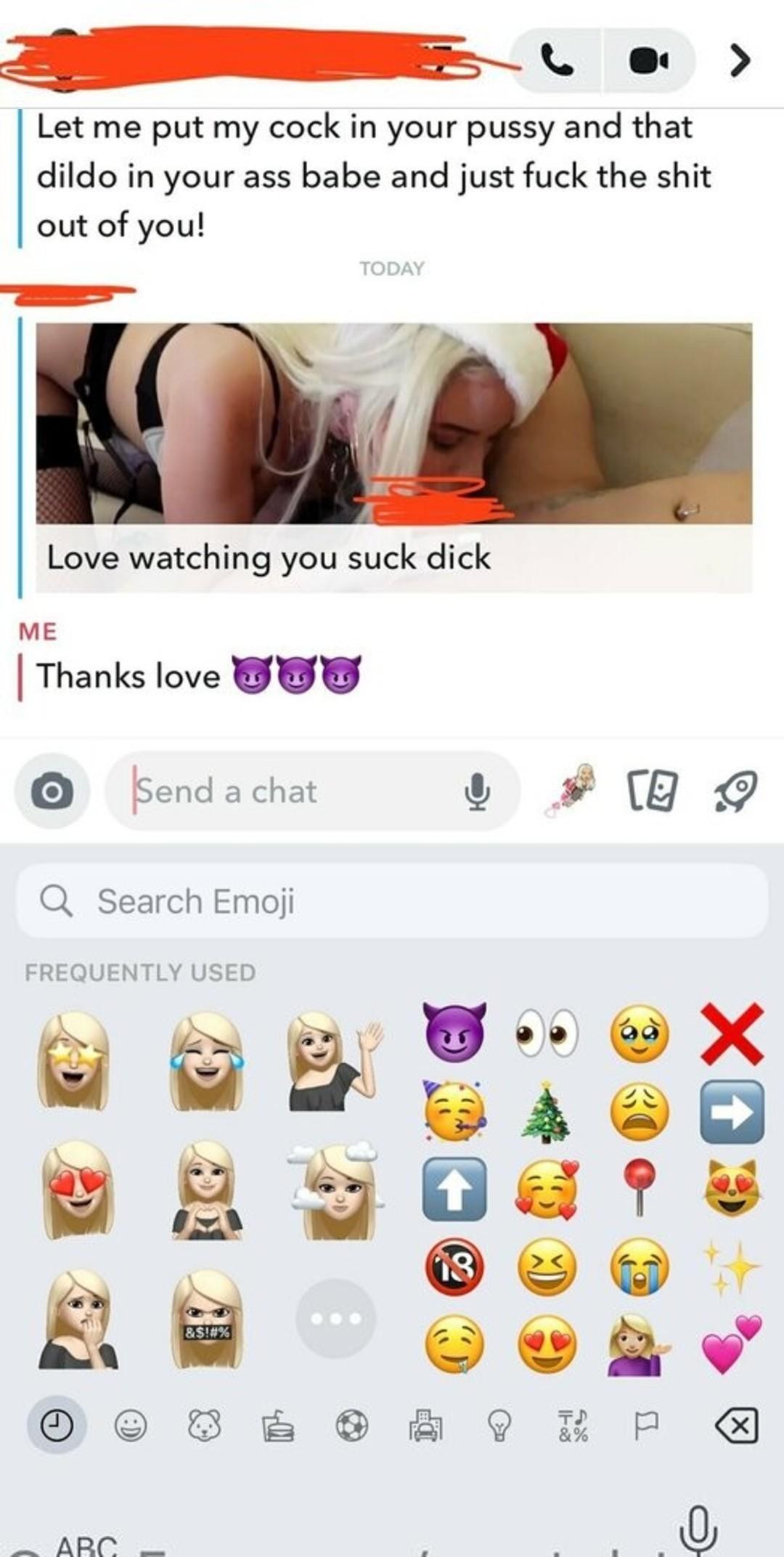Search for an emoji
Viewport: 784px width, 1557px height.
[392, 901]
